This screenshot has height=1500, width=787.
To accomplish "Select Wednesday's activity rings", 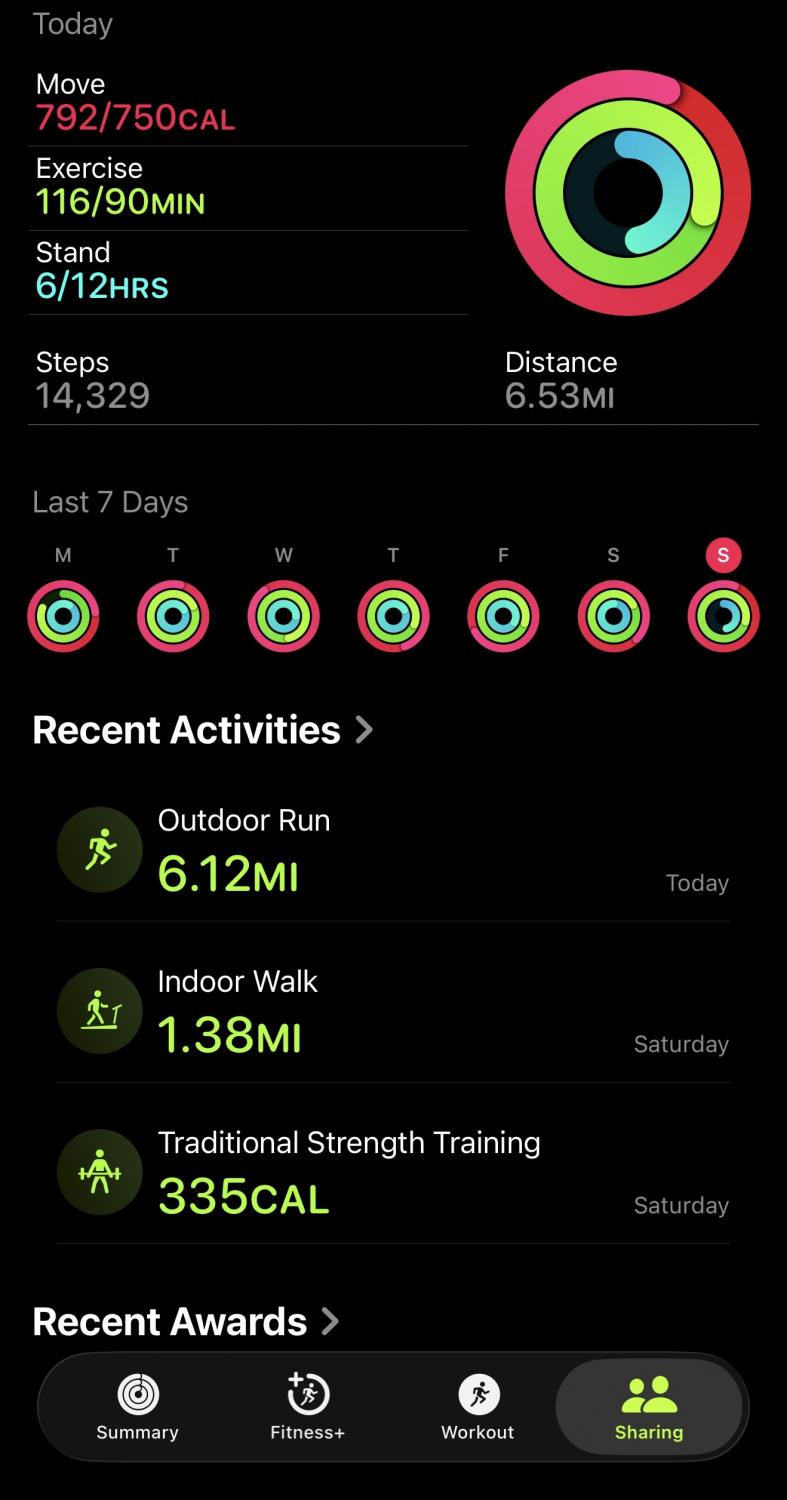I will pyautogui.click(x=283, y=616).
